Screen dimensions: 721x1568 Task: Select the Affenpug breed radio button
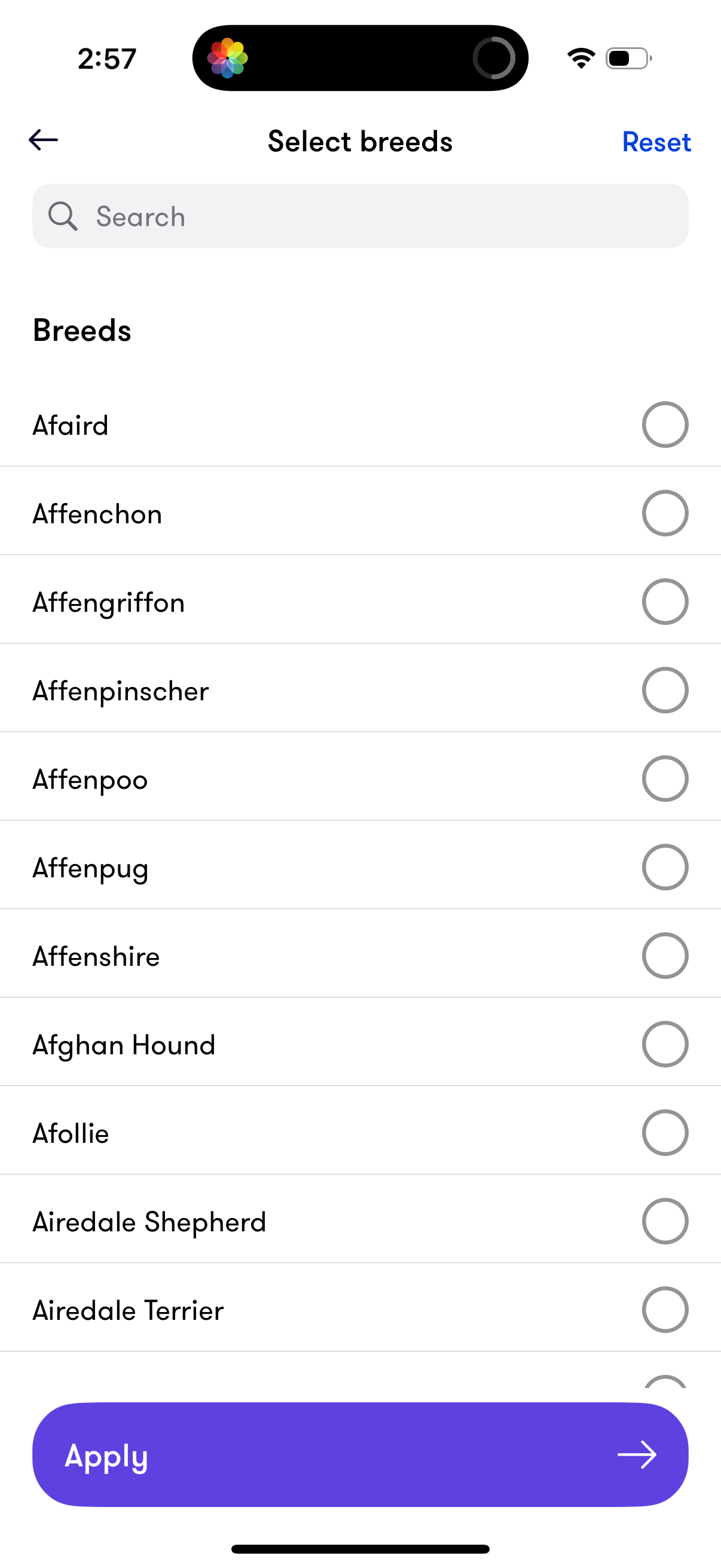[x=664, y=867]
